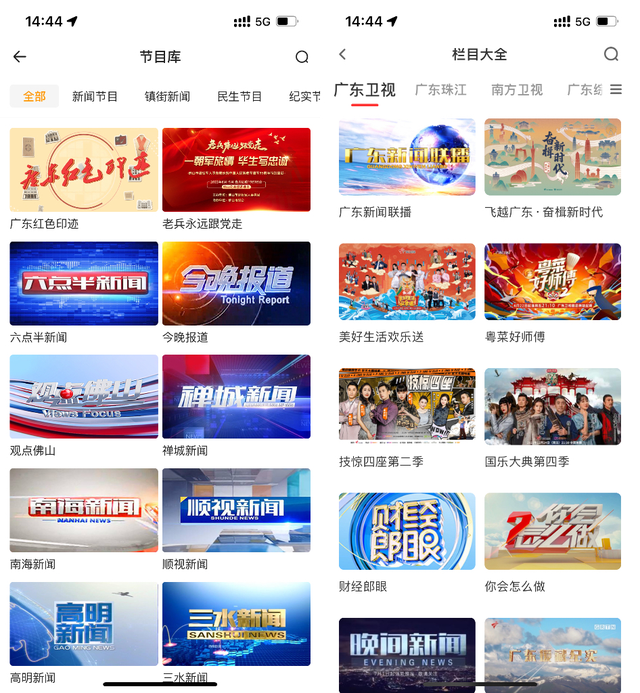This screenshot has width=640, height=693.
Task: Open the 广东红色印迹 program
Action: (x=84, y=169)
